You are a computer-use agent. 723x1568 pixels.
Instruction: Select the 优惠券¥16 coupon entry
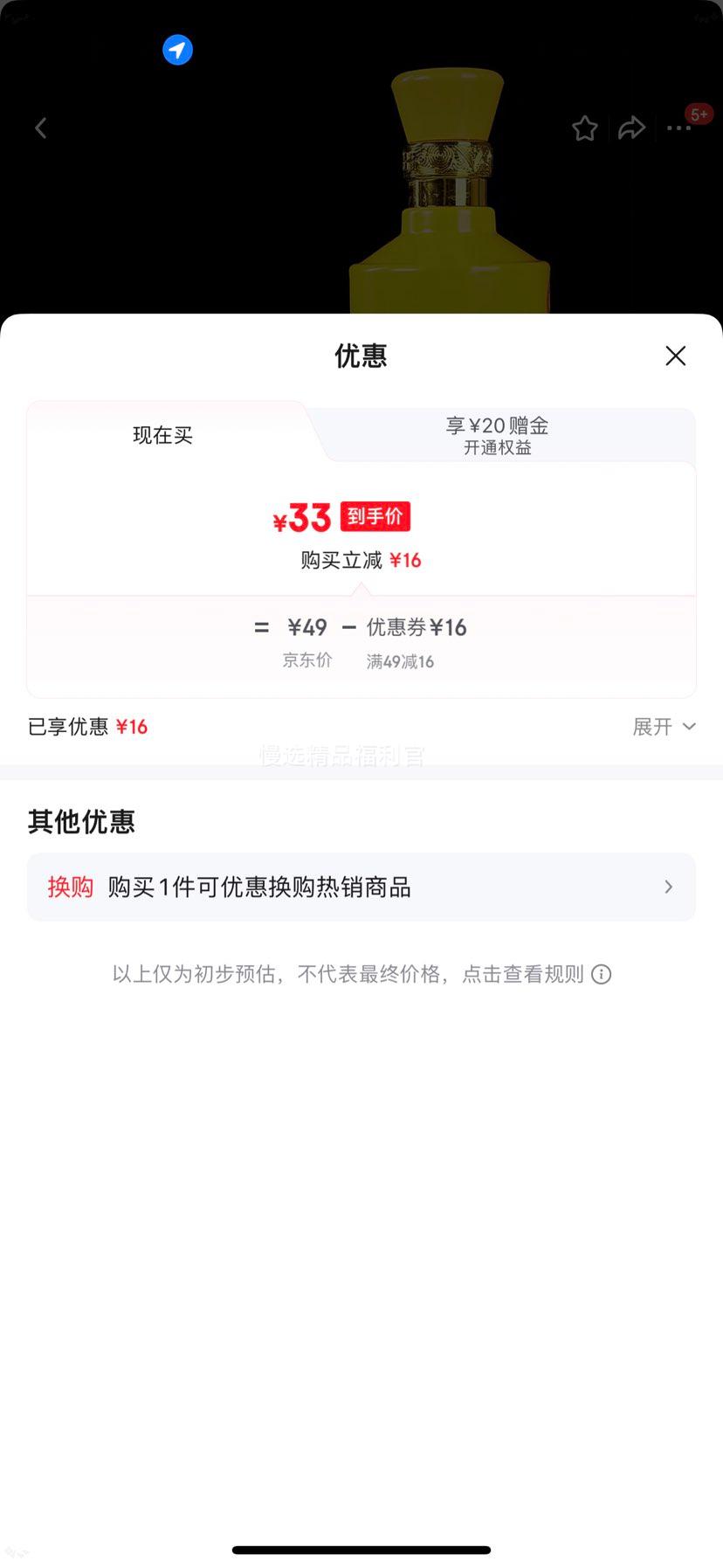[x=417, y=627]
